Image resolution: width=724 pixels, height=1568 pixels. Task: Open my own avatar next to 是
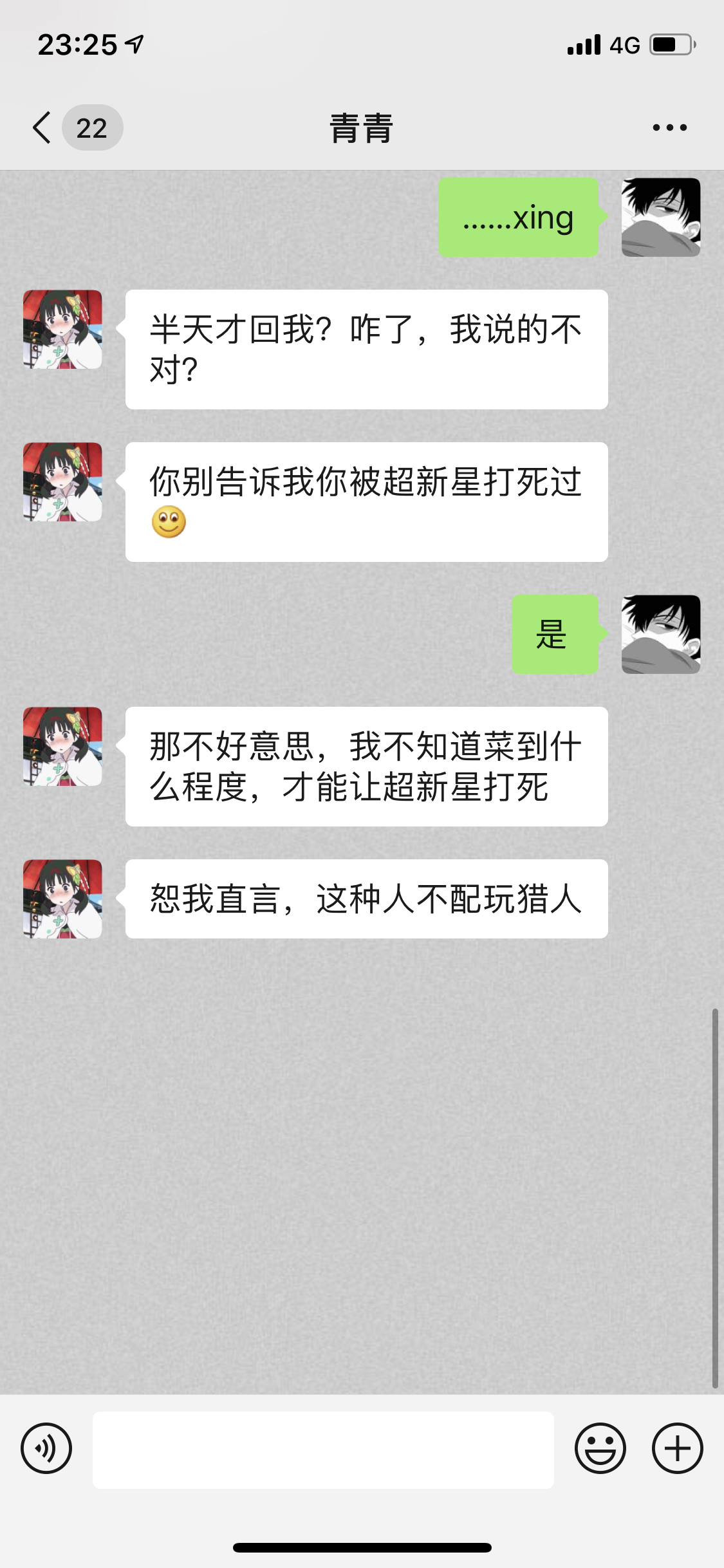(660, 634)
